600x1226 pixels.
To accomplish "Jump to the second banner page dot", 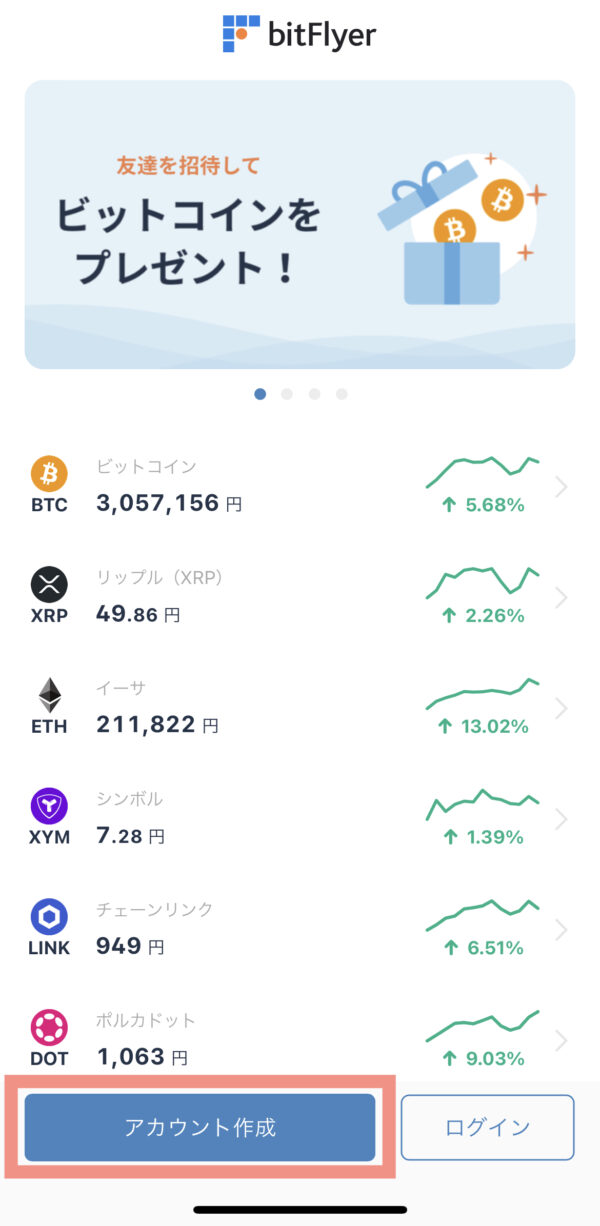I will 287,394.
